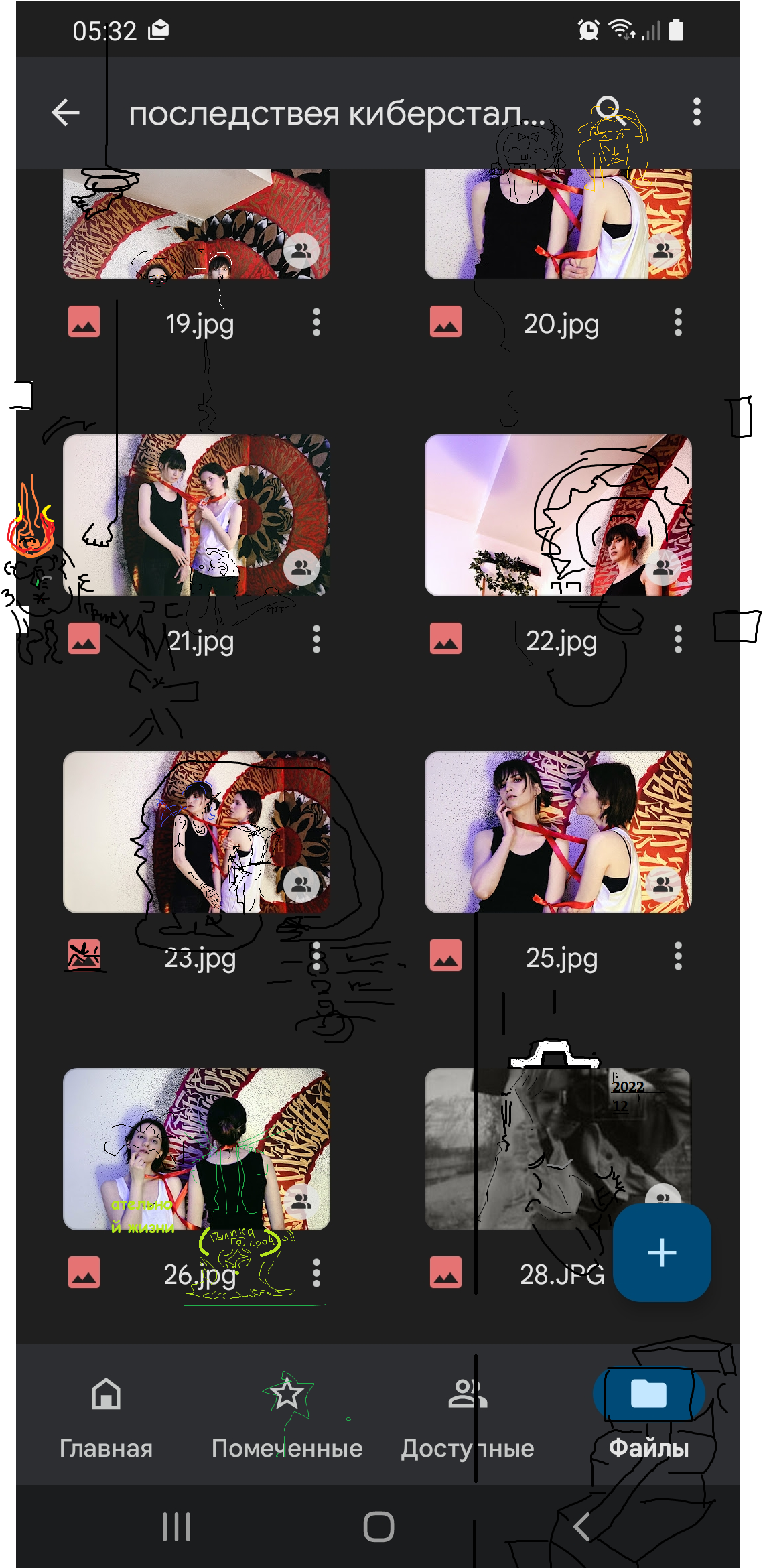This screenshot has height=1568, width=767.
Task: Create new item with plus button
Action: tap(662, 1252)
